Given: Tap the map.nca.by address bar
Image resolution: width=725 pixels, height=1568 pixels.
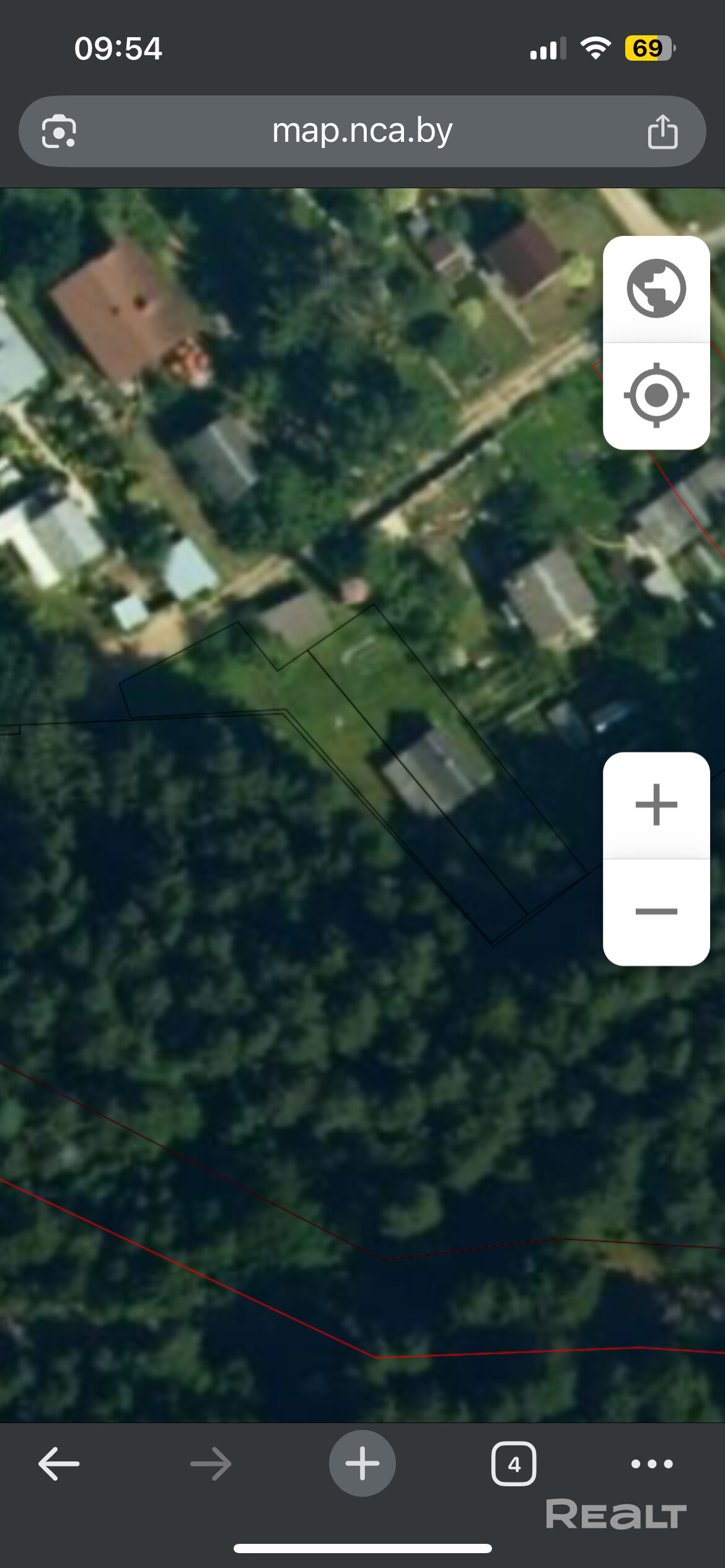Looking at the screenshot, I should (362, 131).
